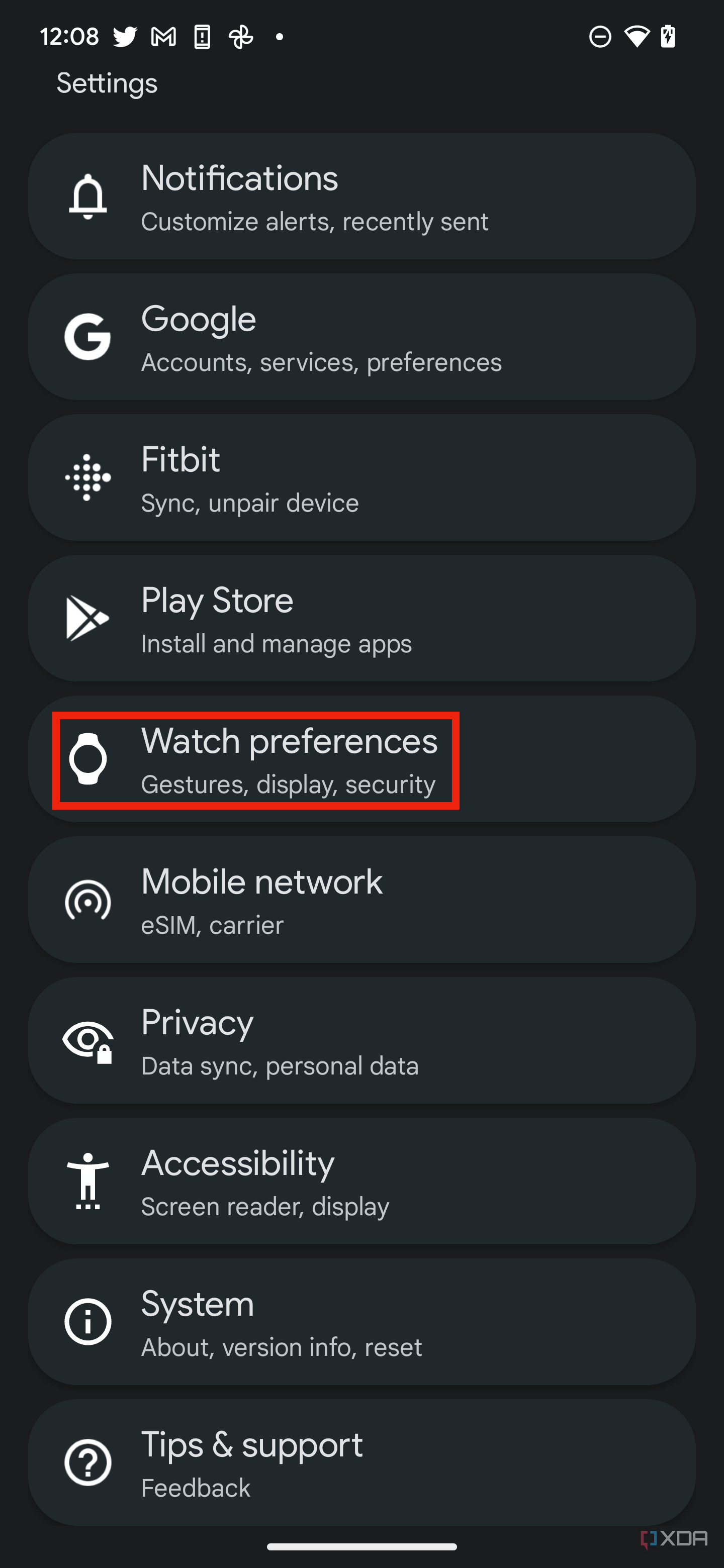This screenshot has width=724, height=1568.
Task: Tap the watch icon beside Watch preferences
Action: (x=88, y=760)
